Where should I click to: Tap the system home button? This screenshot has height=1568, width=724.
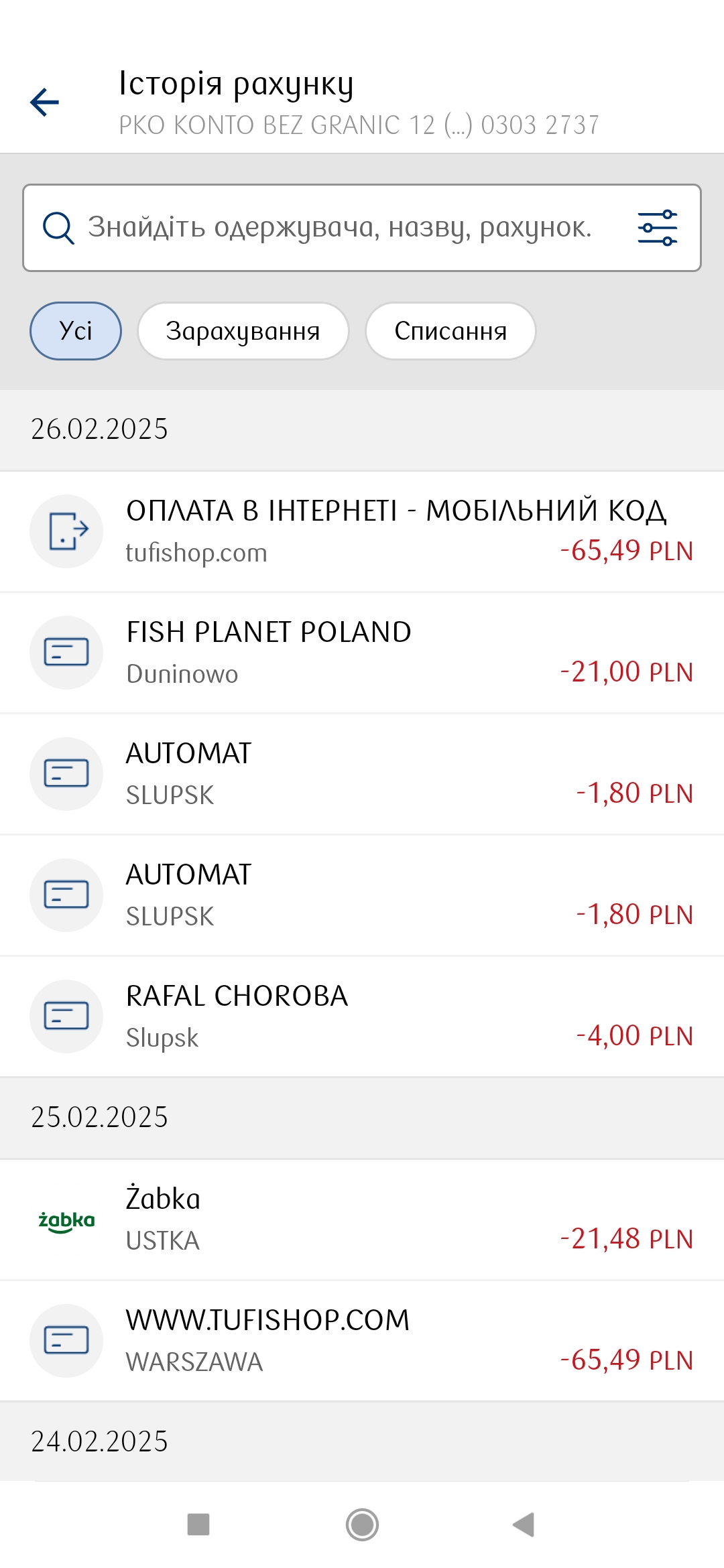(362, 1524)
